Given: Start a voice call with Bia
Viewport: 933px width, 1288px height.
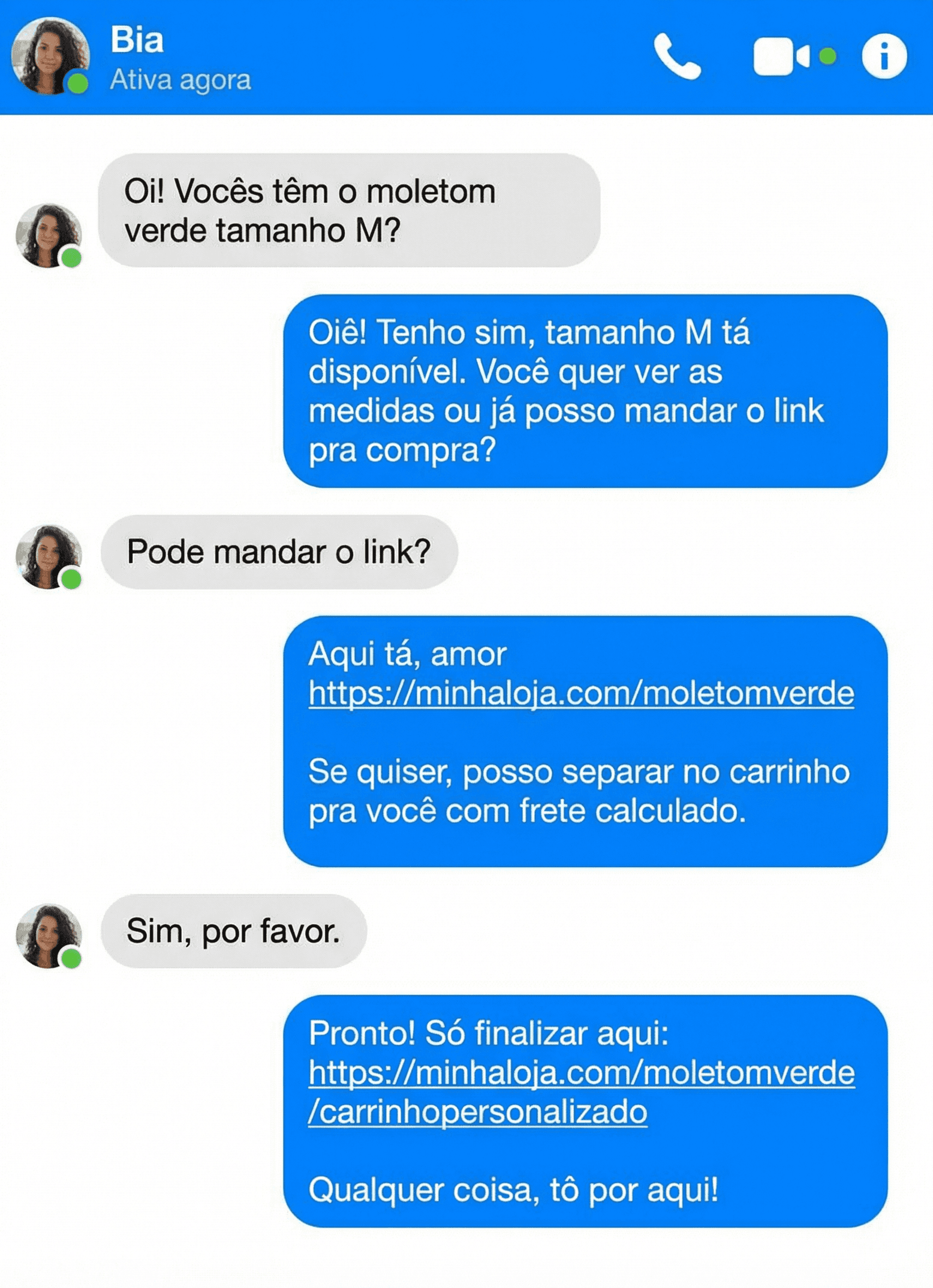Looking at the screenshot, I should [677, 56].
